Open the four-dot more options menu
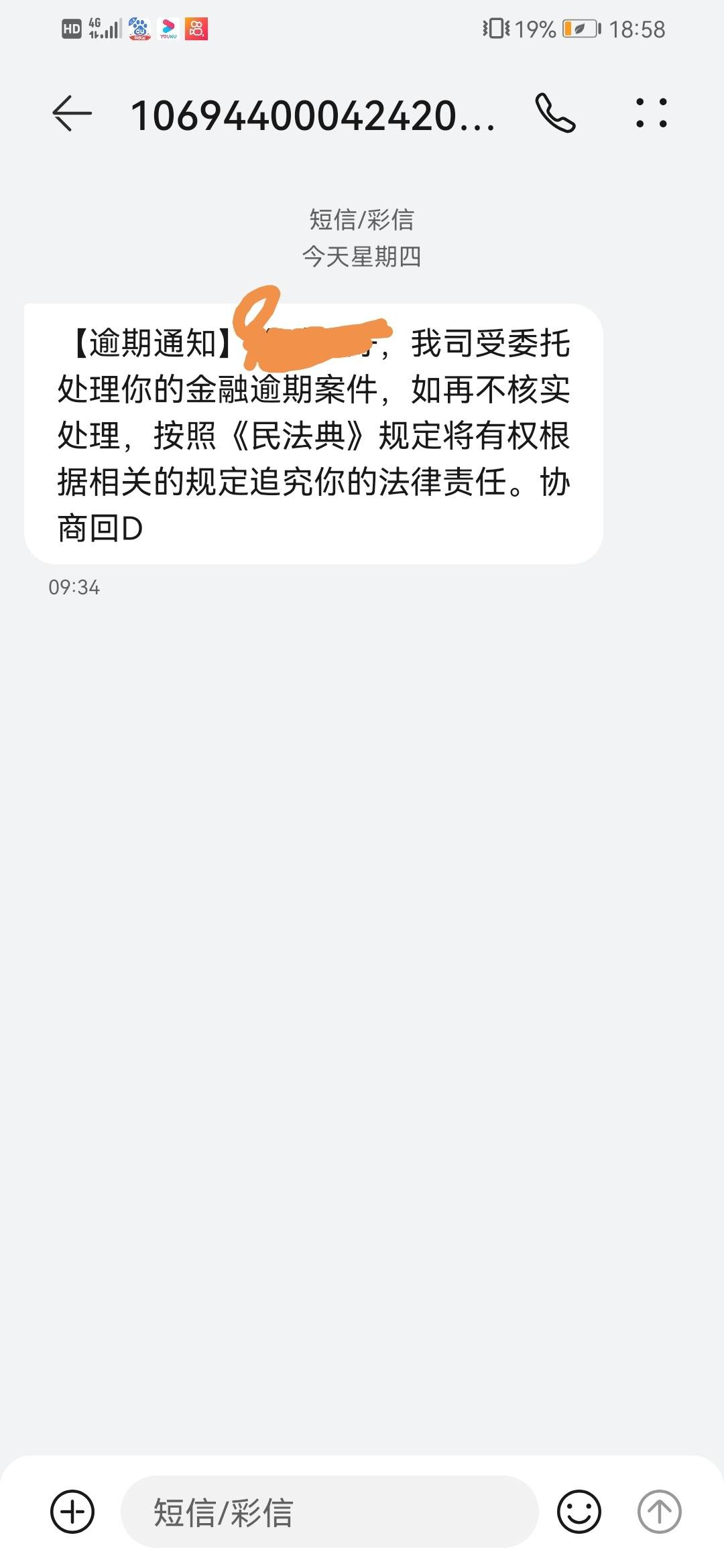Image resolution: width=724 pixels, height=1568 pixels. pos(651,113)
